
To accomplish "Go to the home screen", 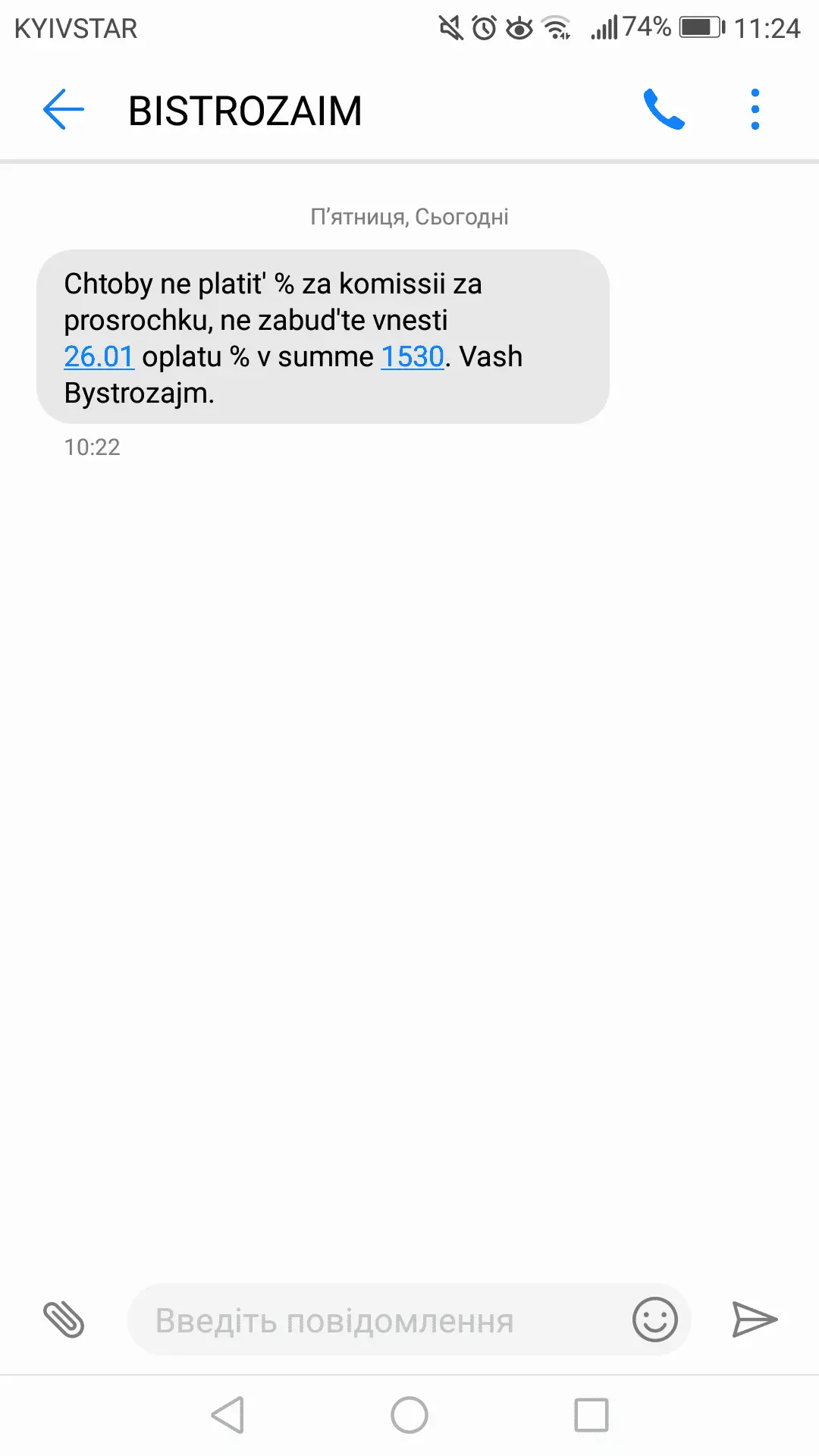I will (x=409, y=1415).
